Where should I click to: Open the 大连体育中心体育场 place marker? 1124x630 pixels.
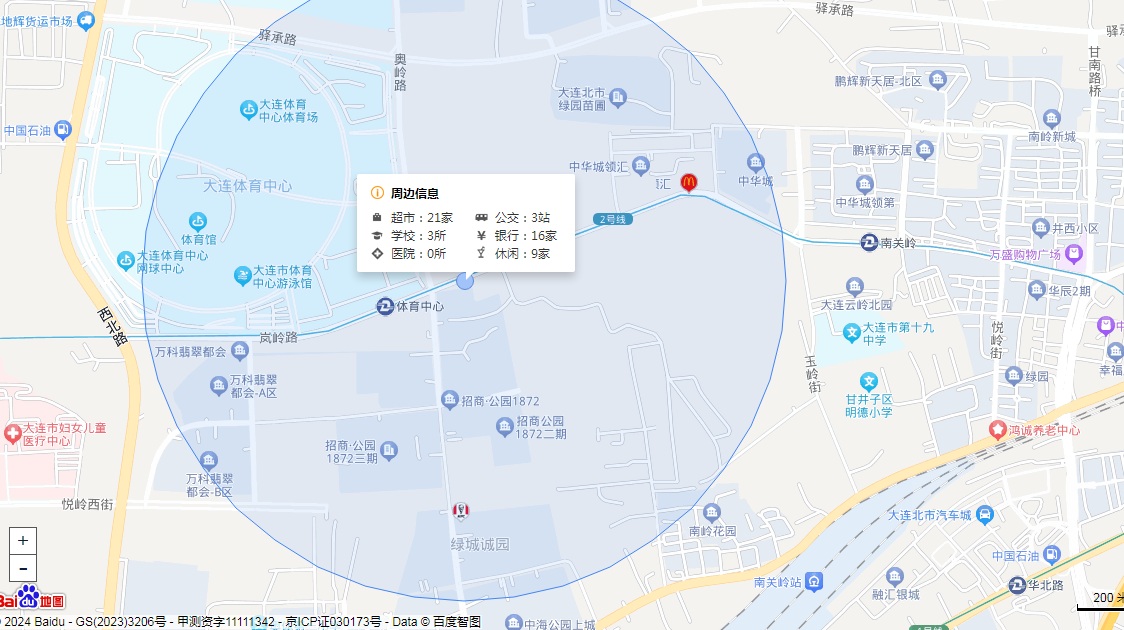coord(249,108)
